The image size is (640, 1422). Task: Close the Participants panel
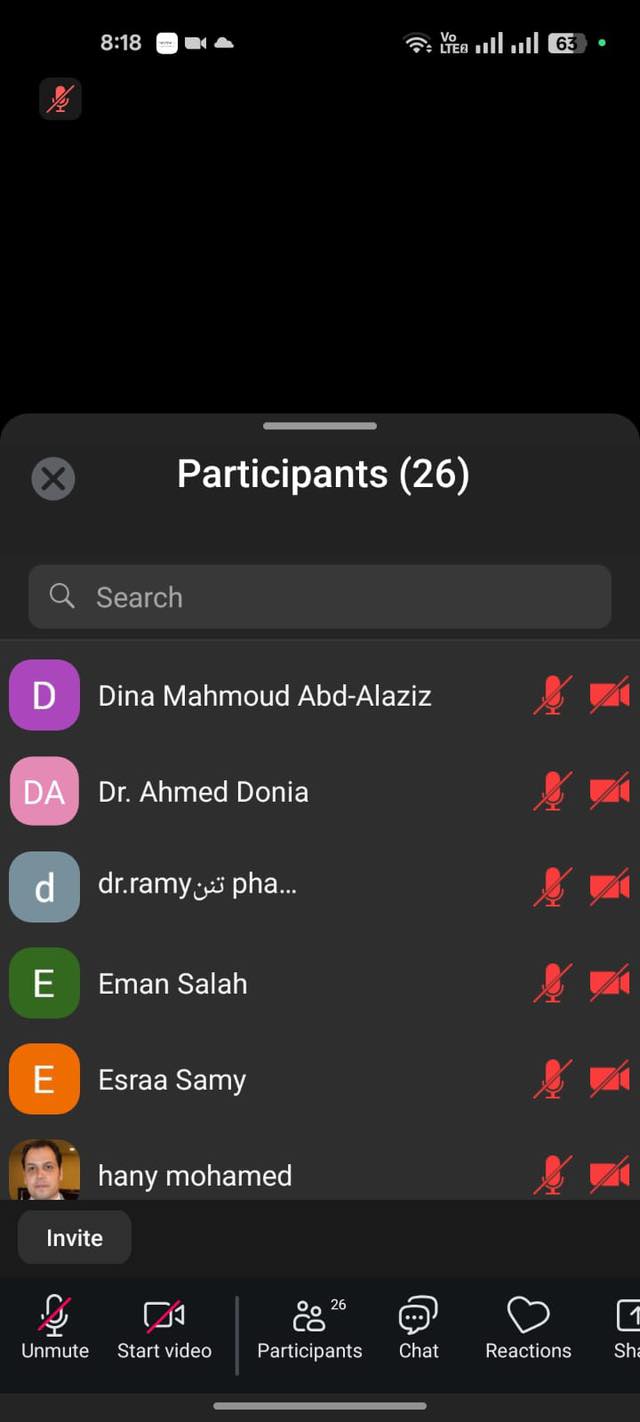click(x=53, y=479)
